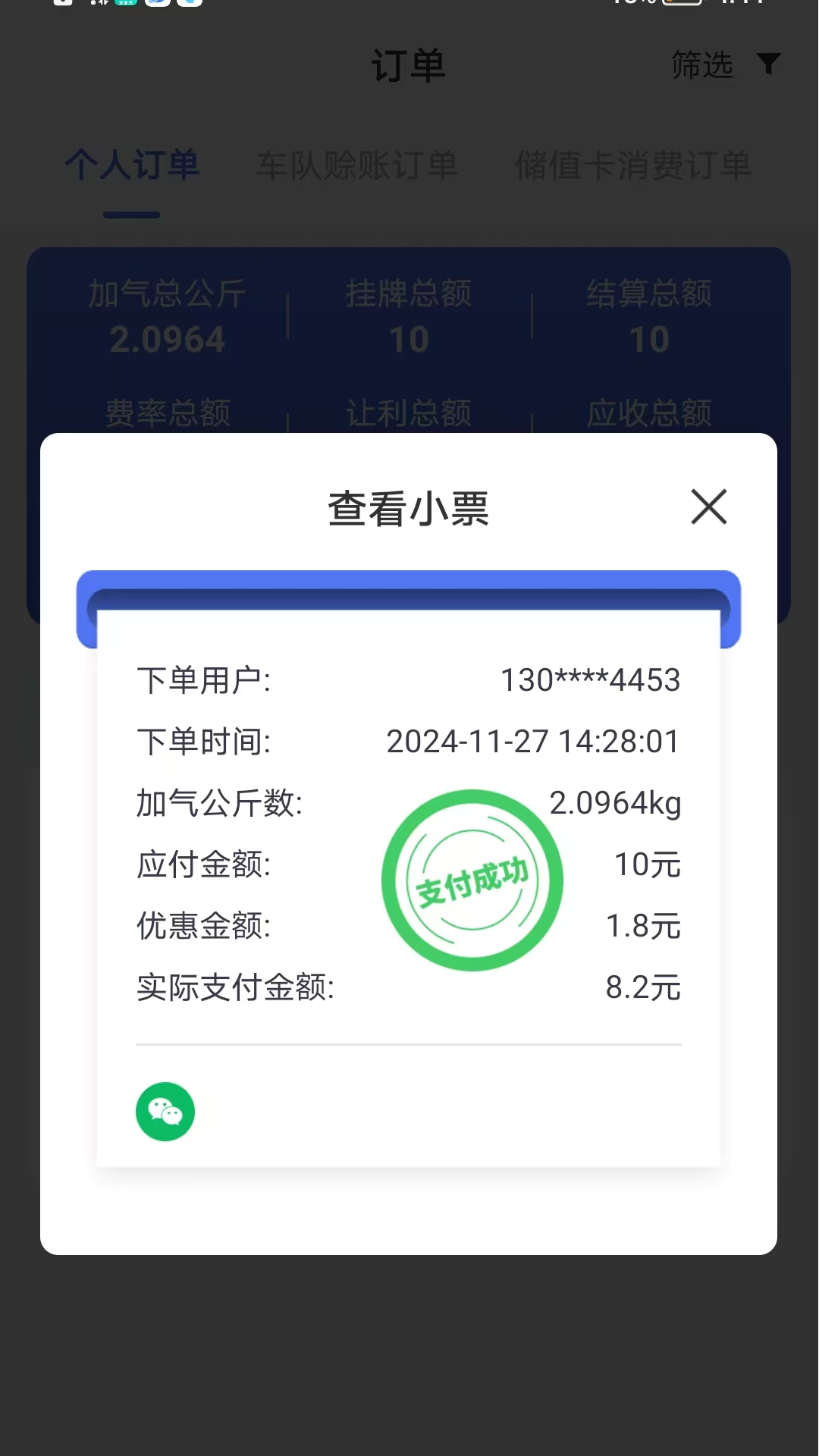Select the 个人订单 tab
The height and width of the screenshot is (1456, 819).
coord(132,165)
